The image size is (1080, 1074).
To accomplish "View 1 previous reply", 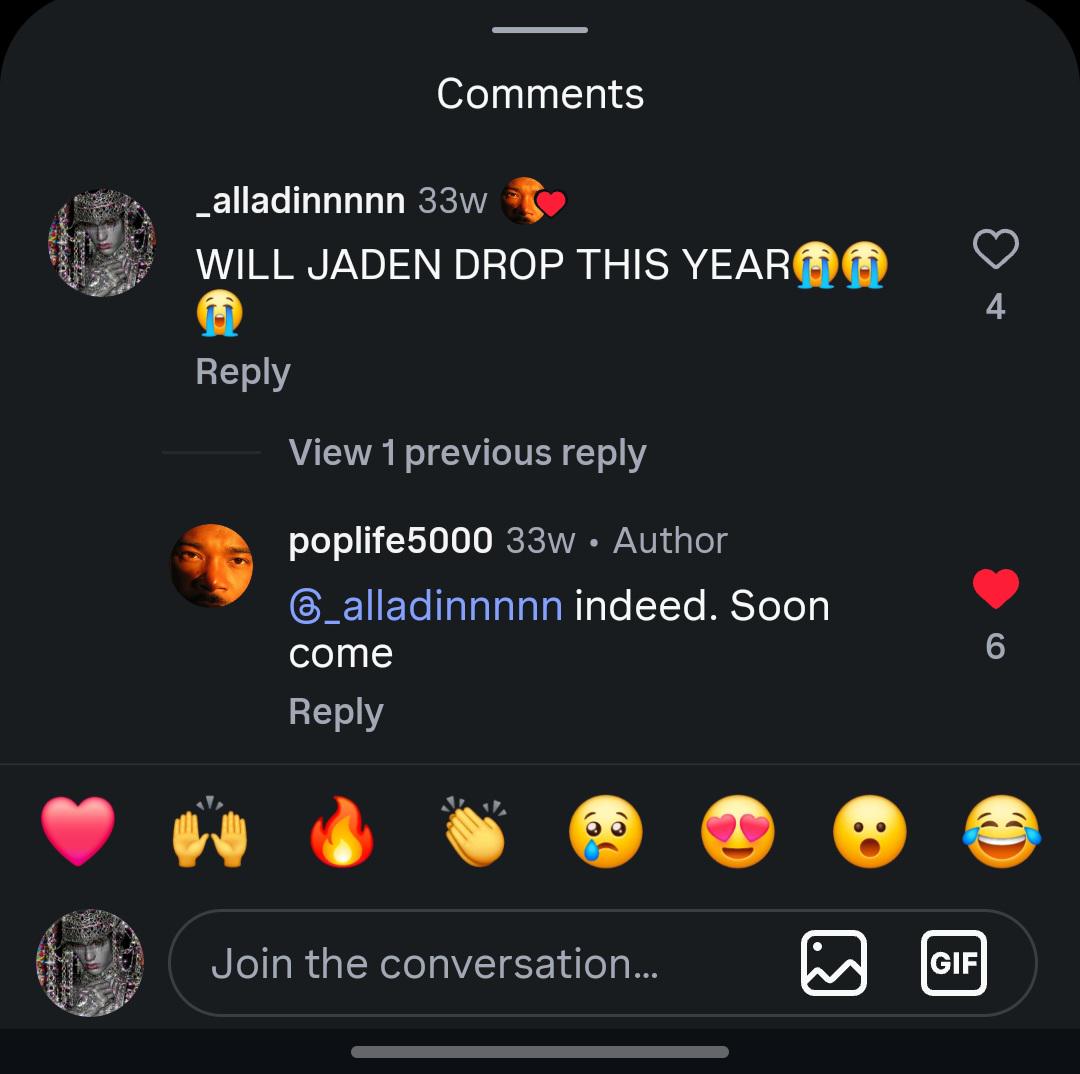I will pos(467,453).
